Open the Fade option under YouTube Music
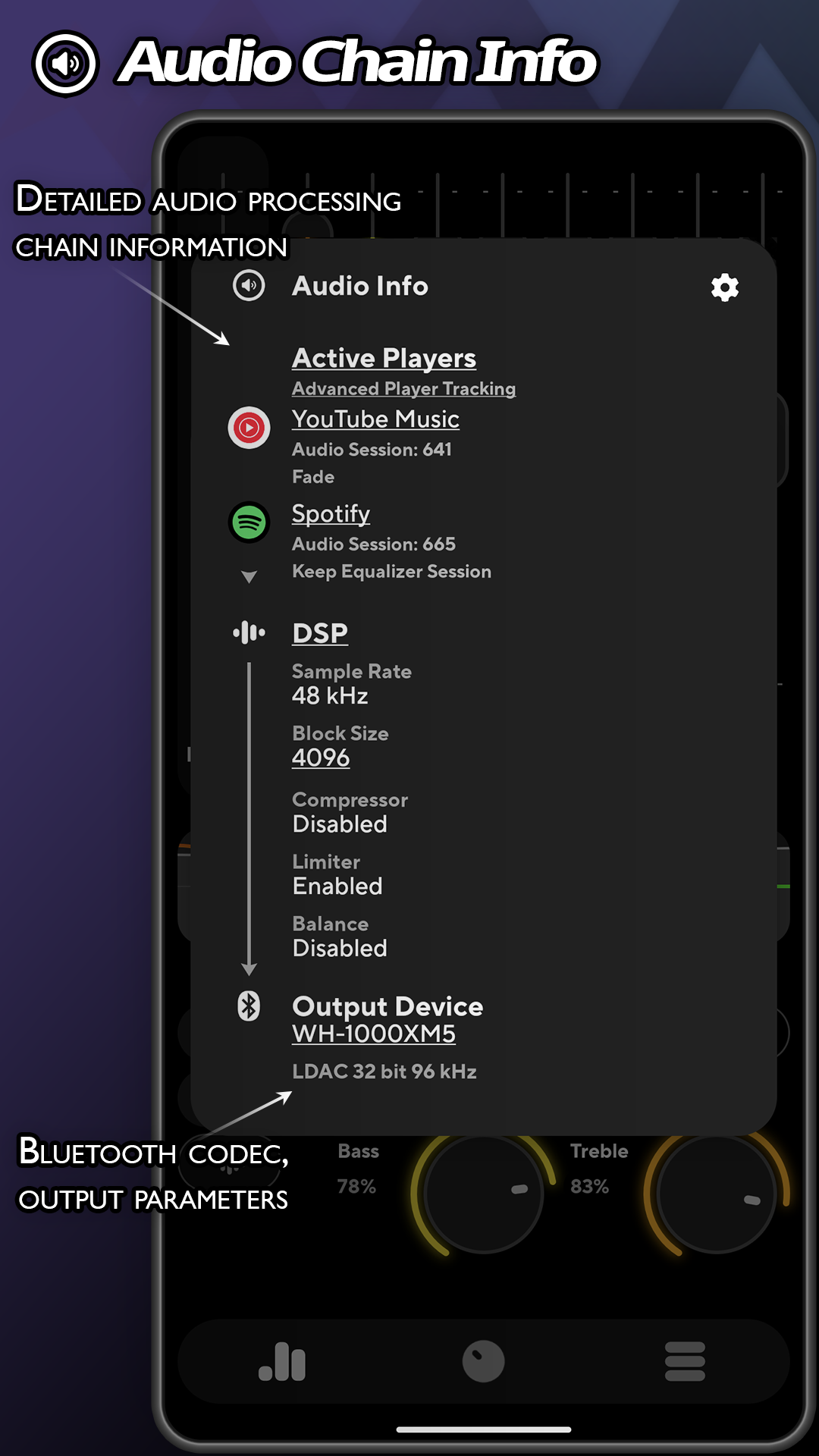 (x=313, y=477)
